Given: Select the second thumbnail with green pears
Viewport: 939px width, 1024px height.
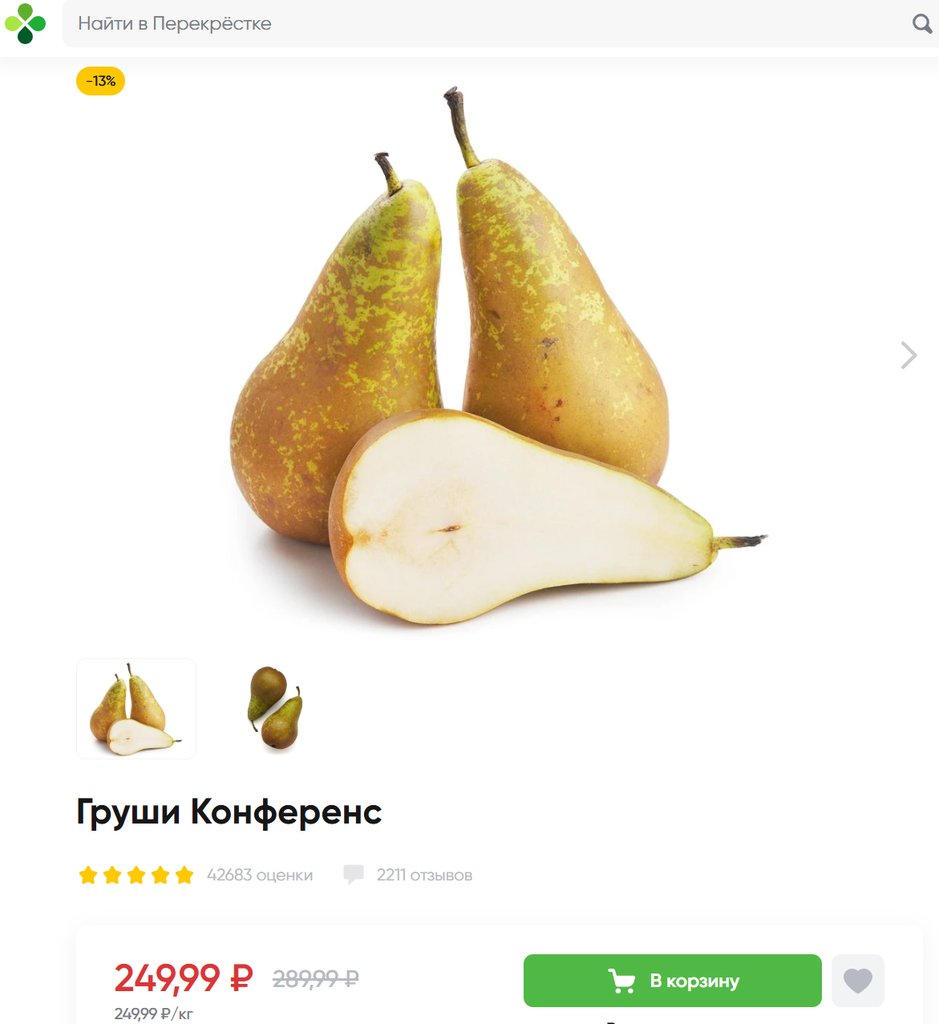Looking at the screenshot, I should pyautogui.click(x=275, y=708).
